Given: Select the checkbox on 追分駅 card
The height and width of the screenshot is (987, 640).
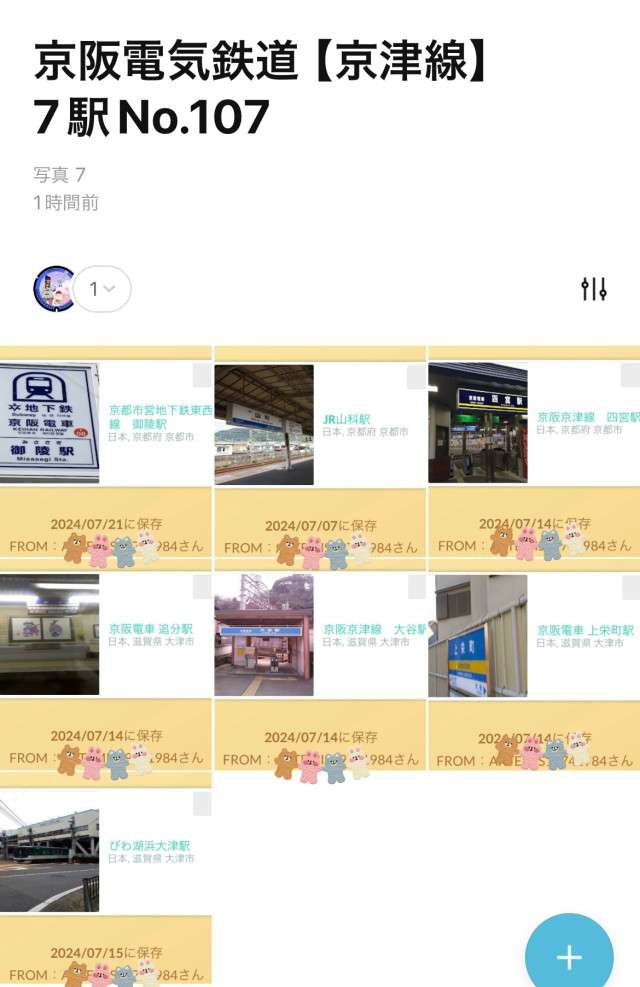Looking at the screenshot, I should (x=202, y=587).
